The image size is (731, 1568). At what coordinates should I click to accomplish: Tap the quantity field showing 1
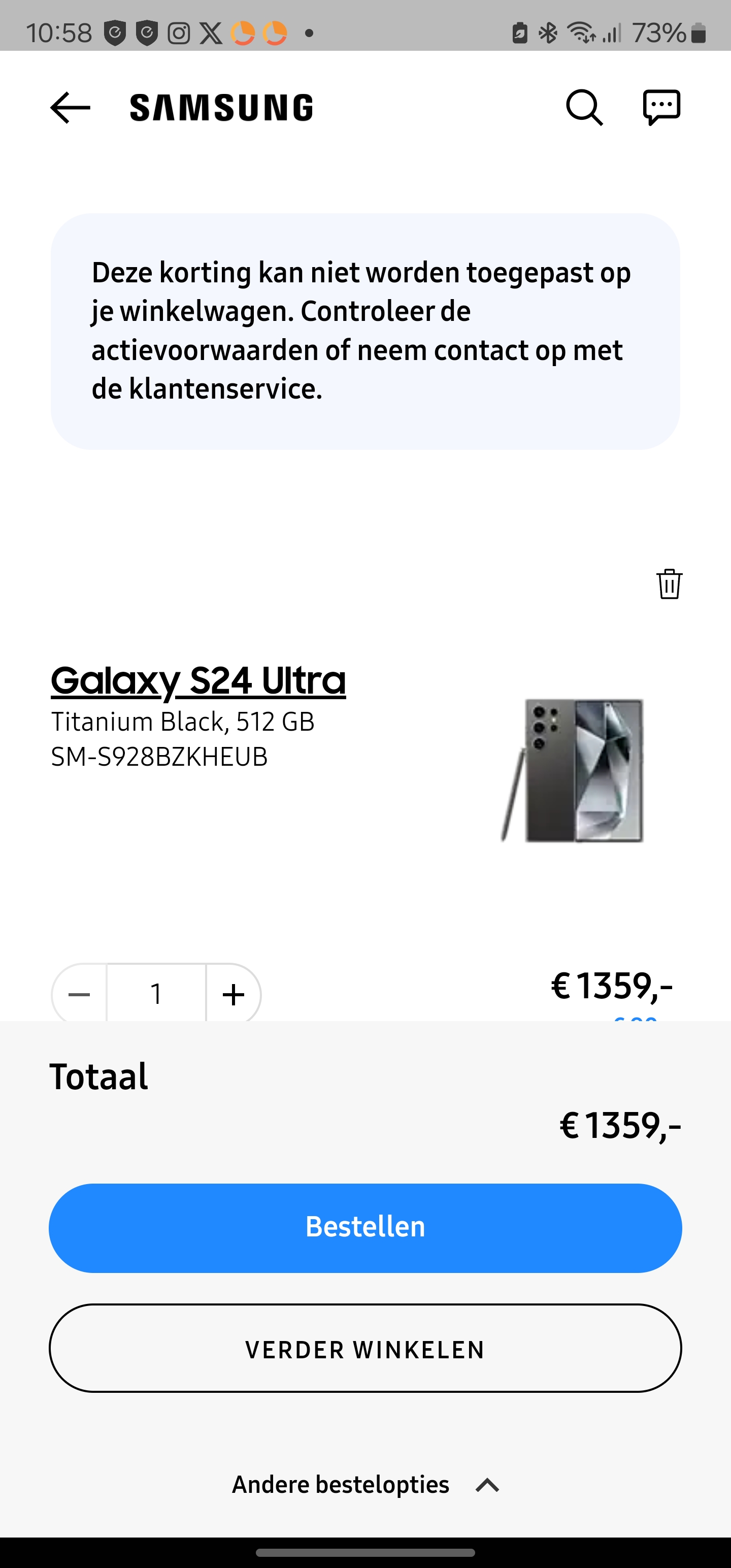pos(156,994)
